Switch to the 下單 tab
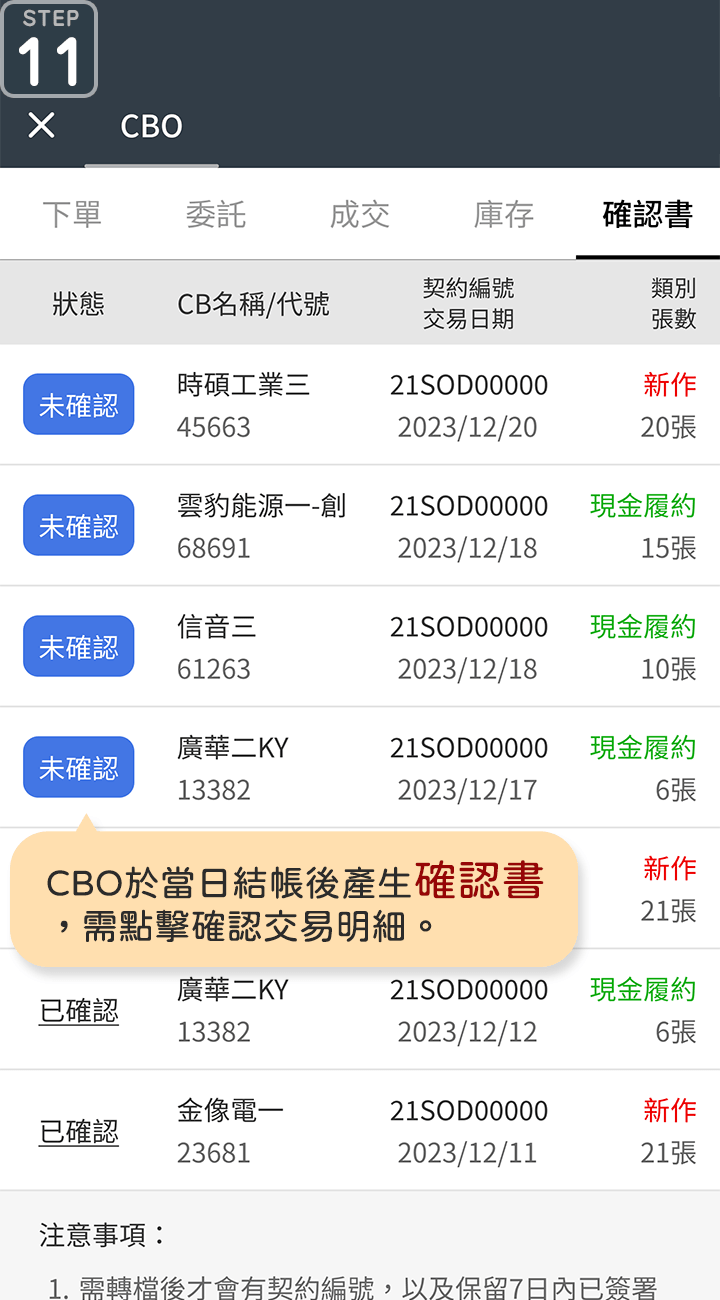 point(72,215)
